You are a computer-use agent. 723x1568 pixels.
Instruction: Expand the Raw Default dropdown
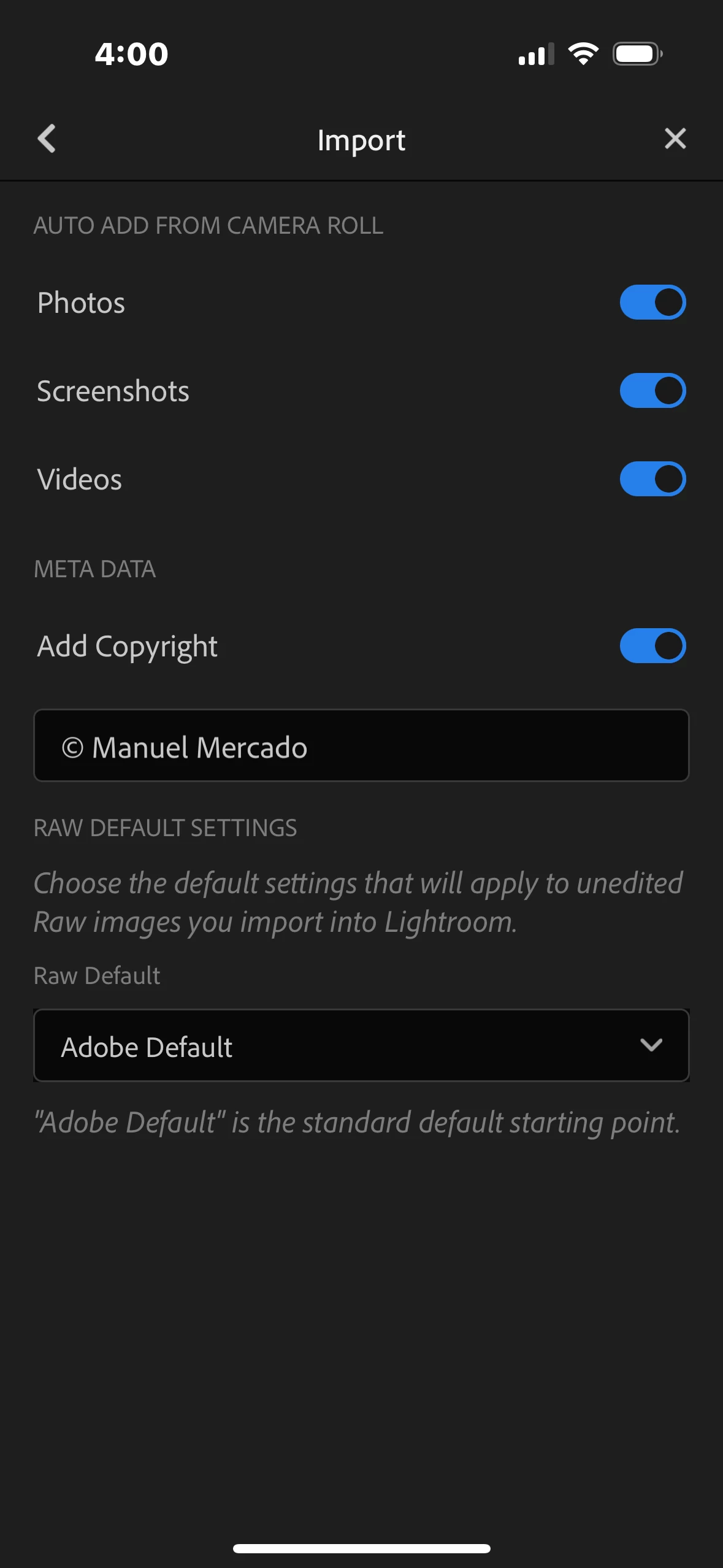tap(361, 1045)
